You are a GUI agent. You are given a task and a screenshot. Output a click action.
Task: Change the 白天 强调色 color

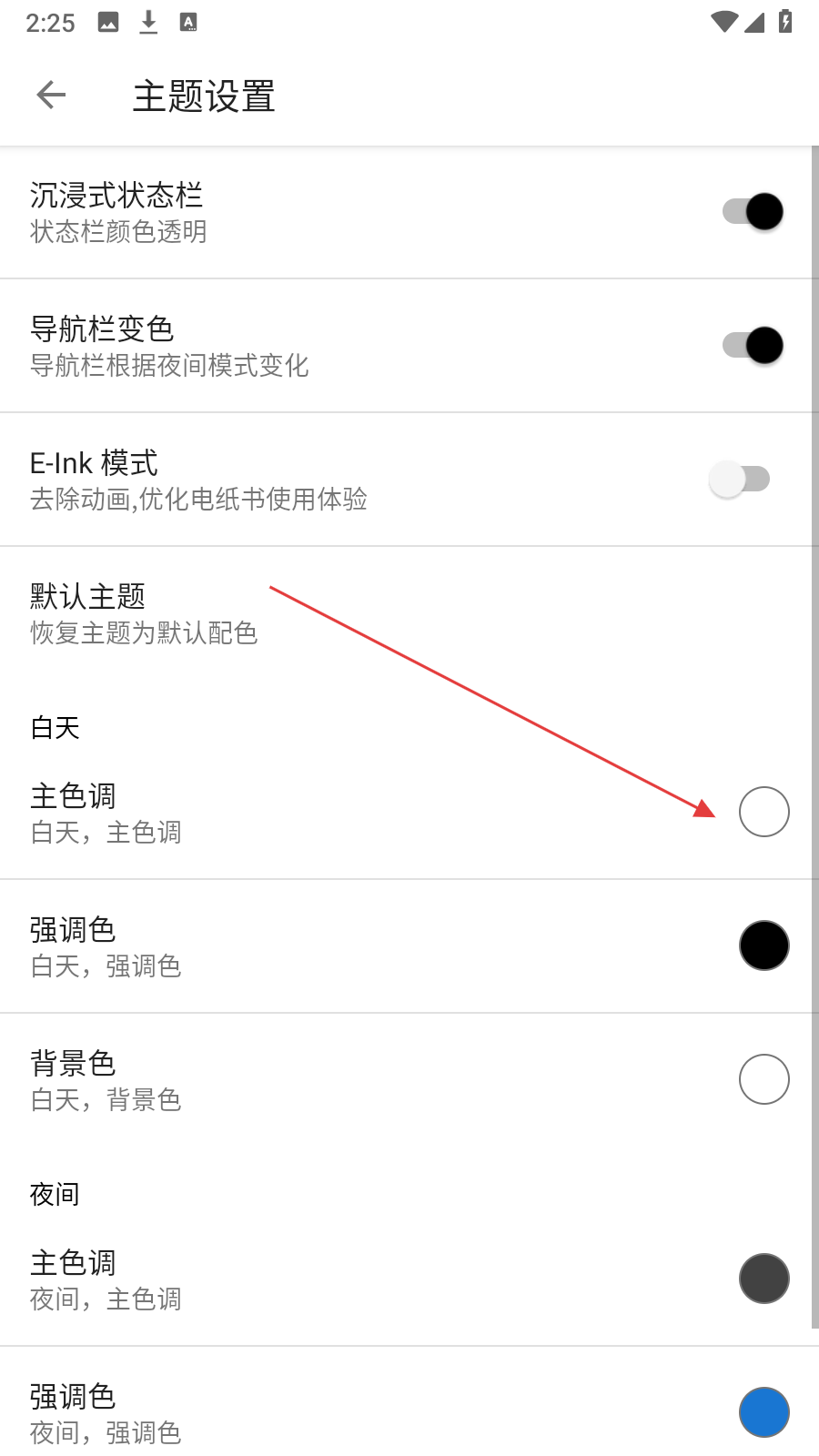tap(764, 945)
